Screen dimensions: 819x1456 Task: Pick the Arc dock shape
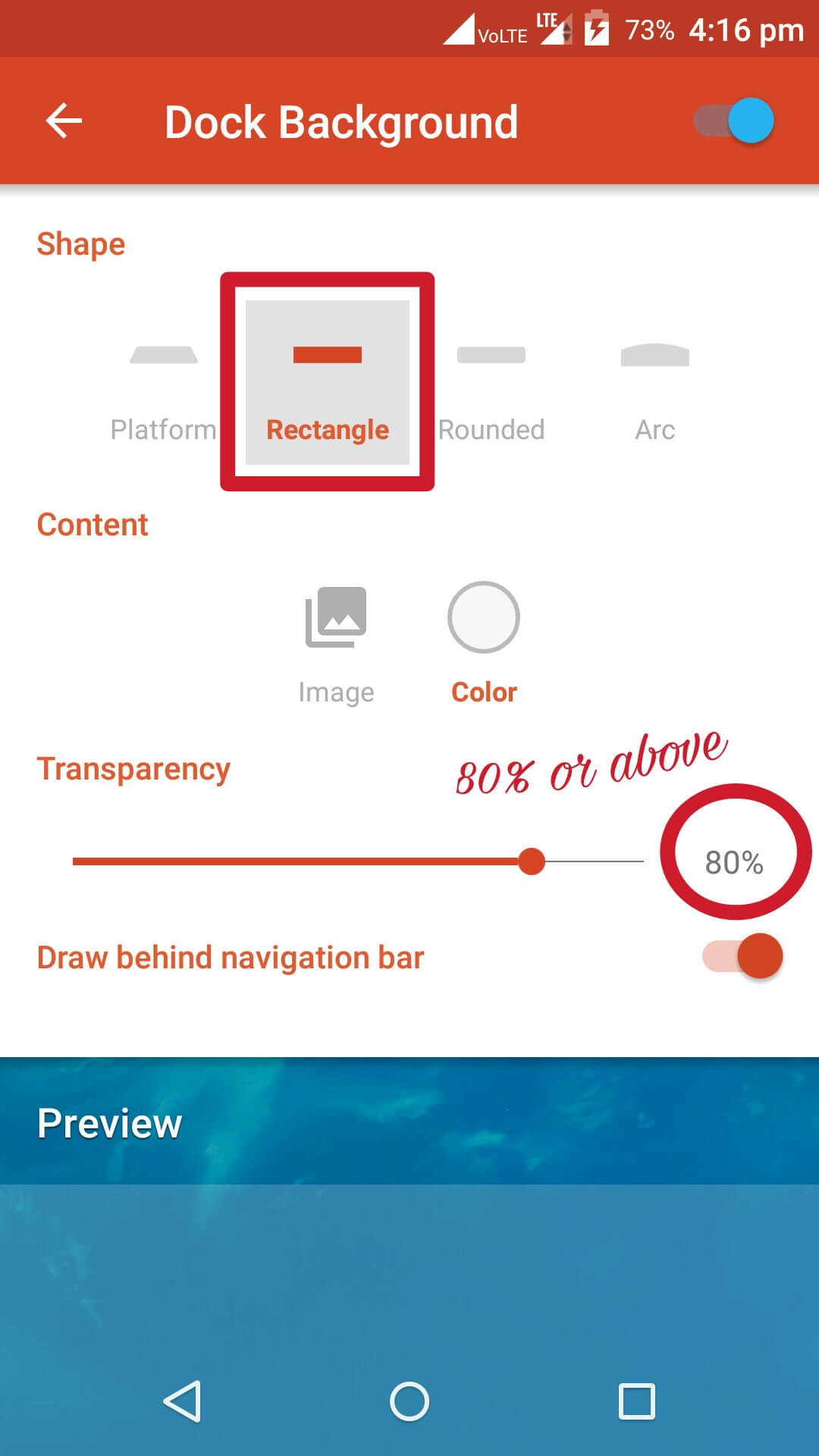point(655,383)
